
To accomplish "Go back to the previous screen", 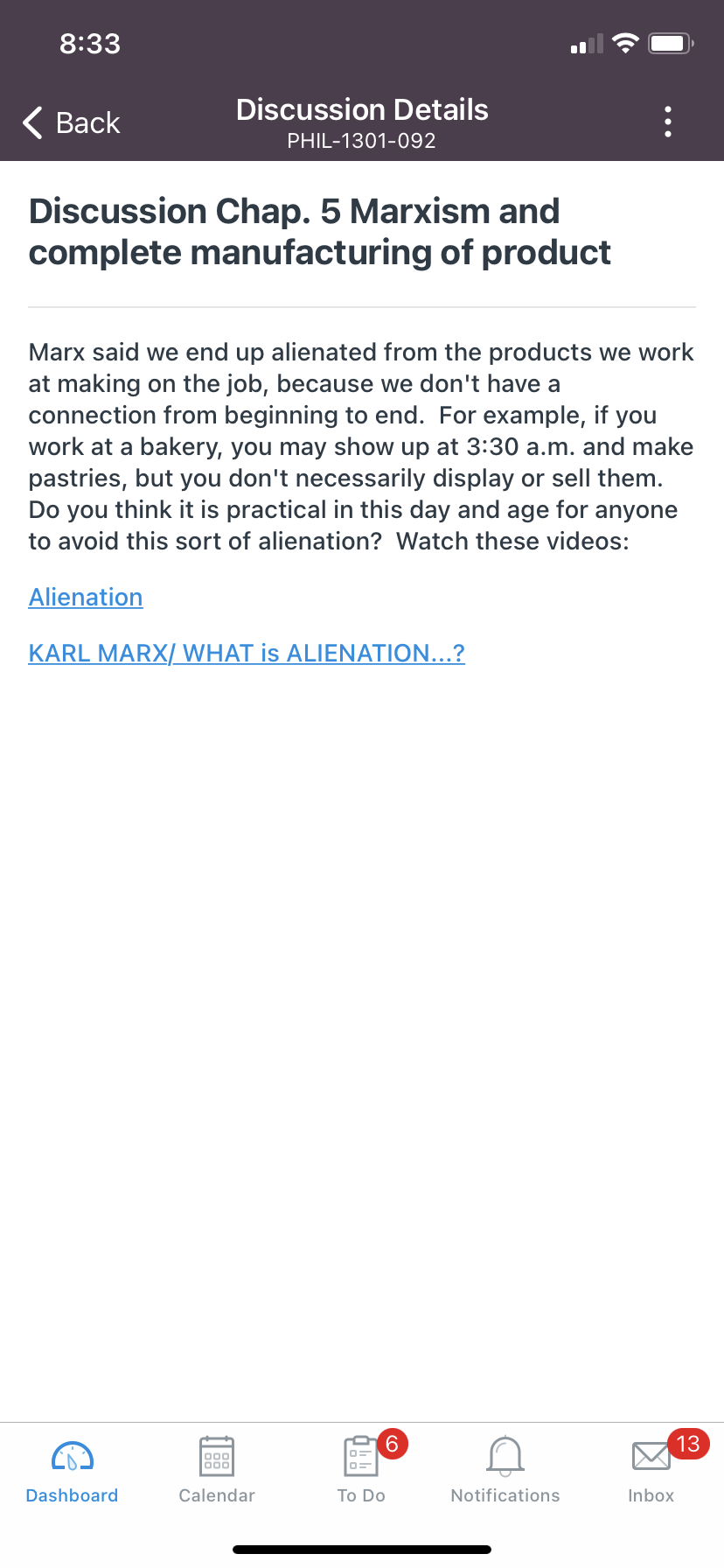I will (72, 122).
